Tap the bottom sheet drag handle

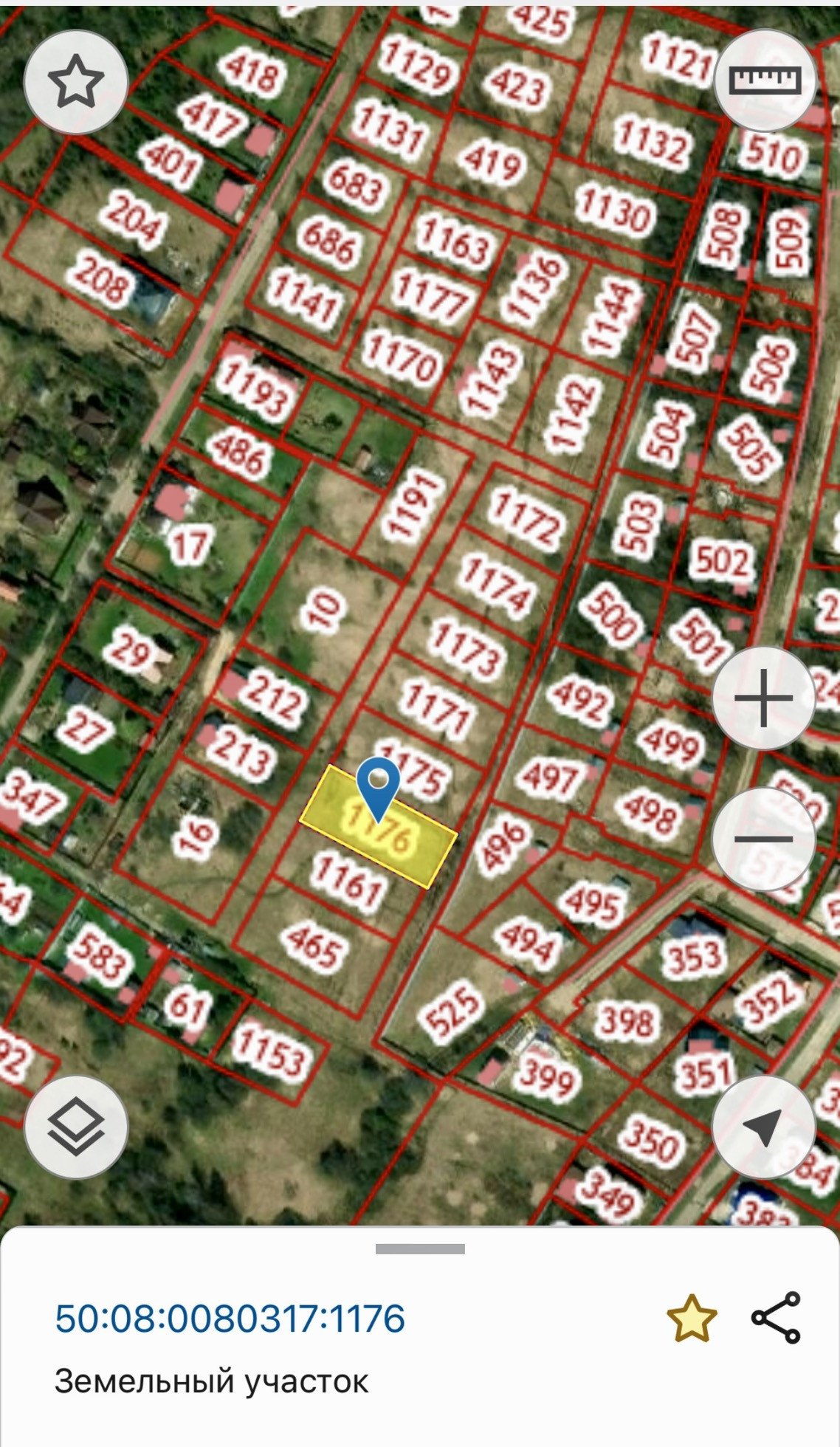pos(419,1249)
